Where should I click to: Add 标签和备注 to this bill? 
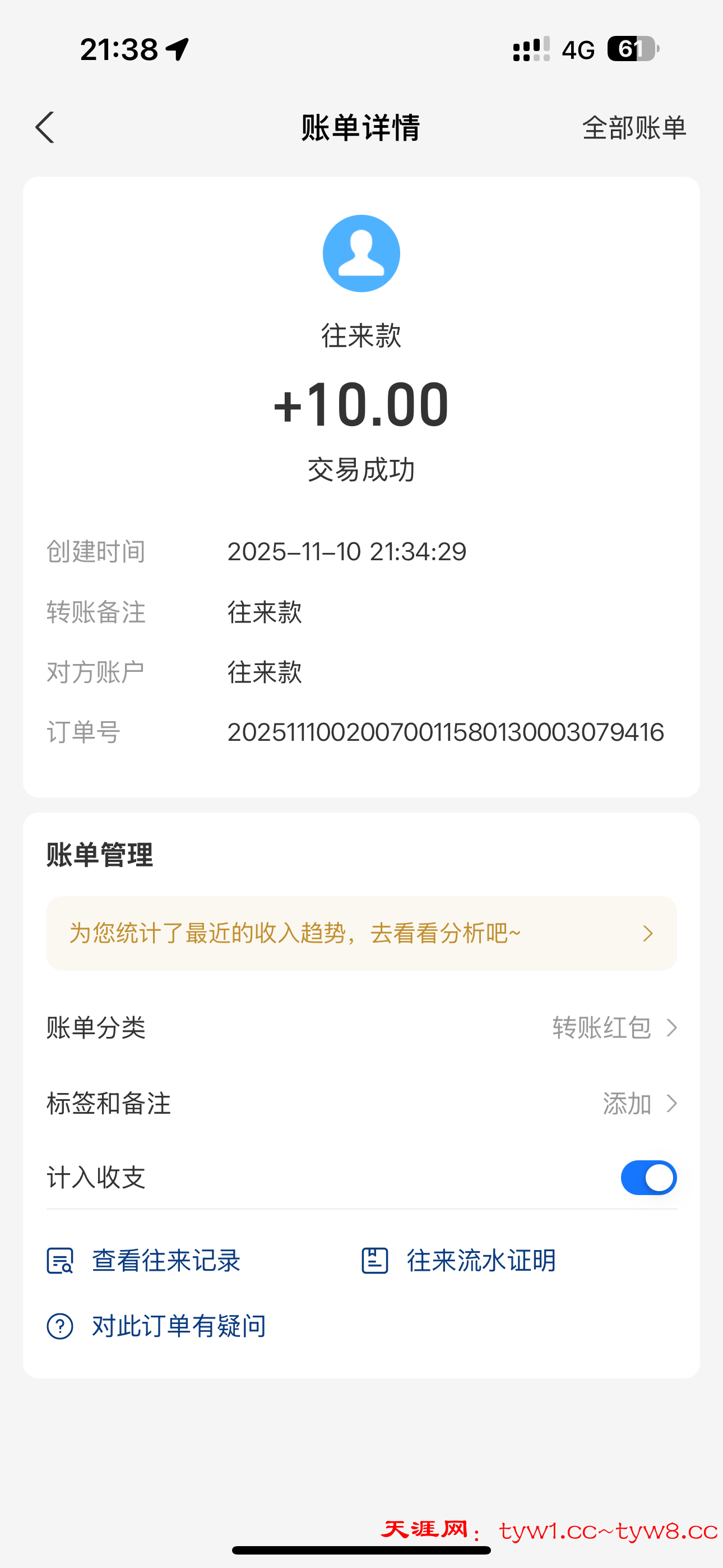tap(639, 1104)
